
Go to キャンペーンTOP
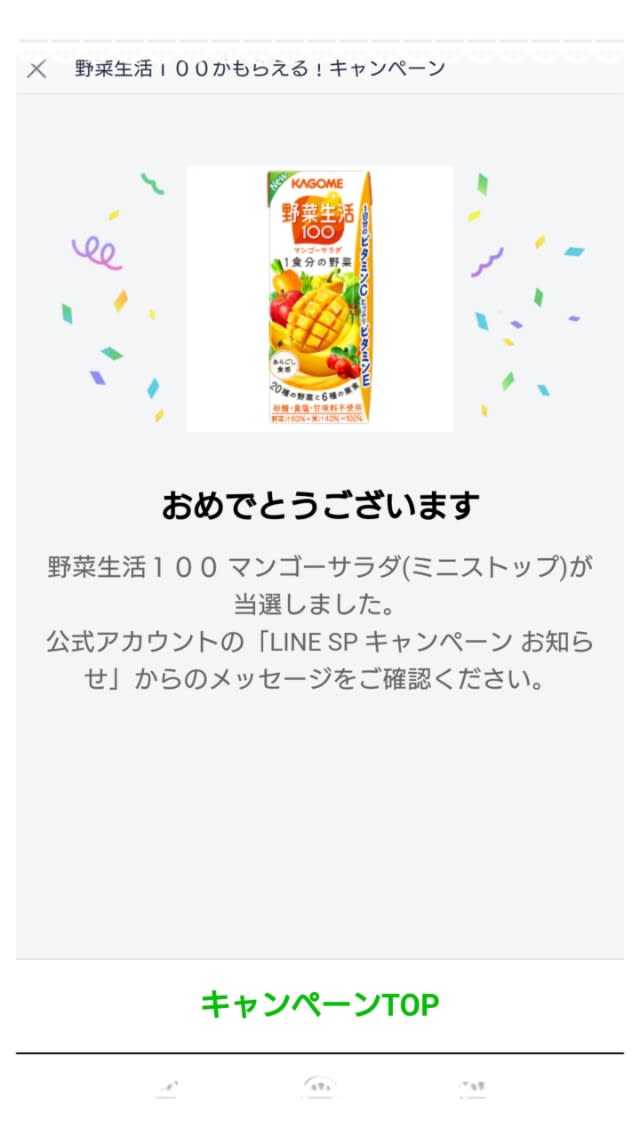(320, 1004)
